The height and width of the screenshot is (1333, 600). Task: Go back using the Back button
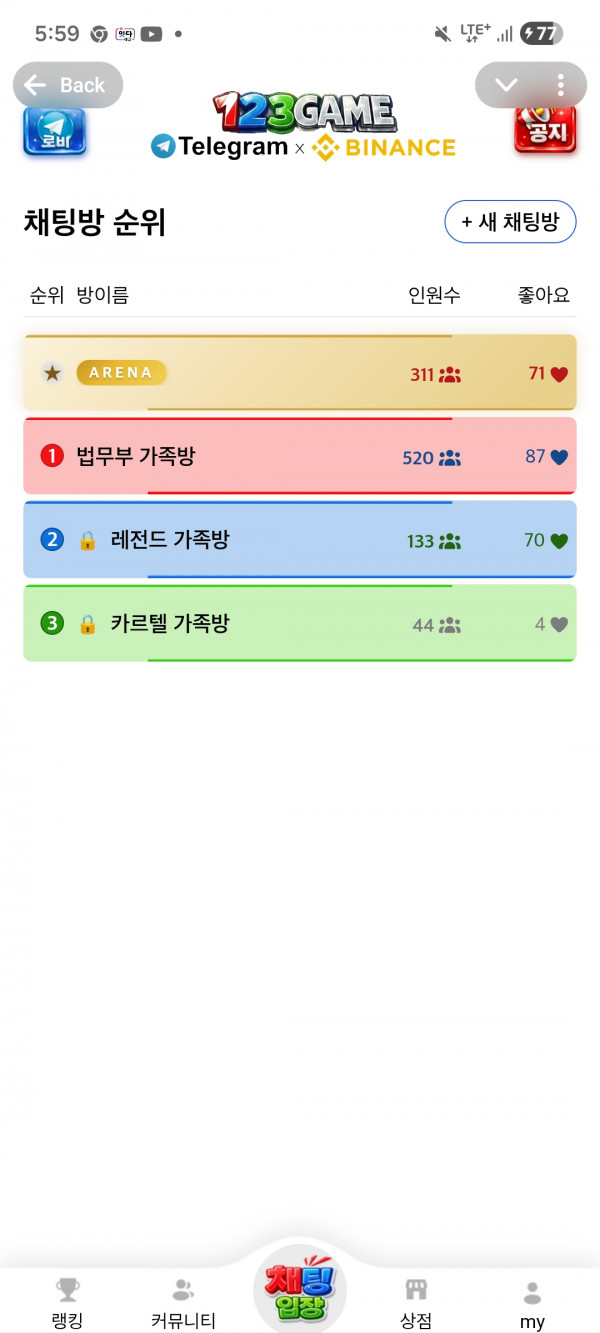(67, 85)
